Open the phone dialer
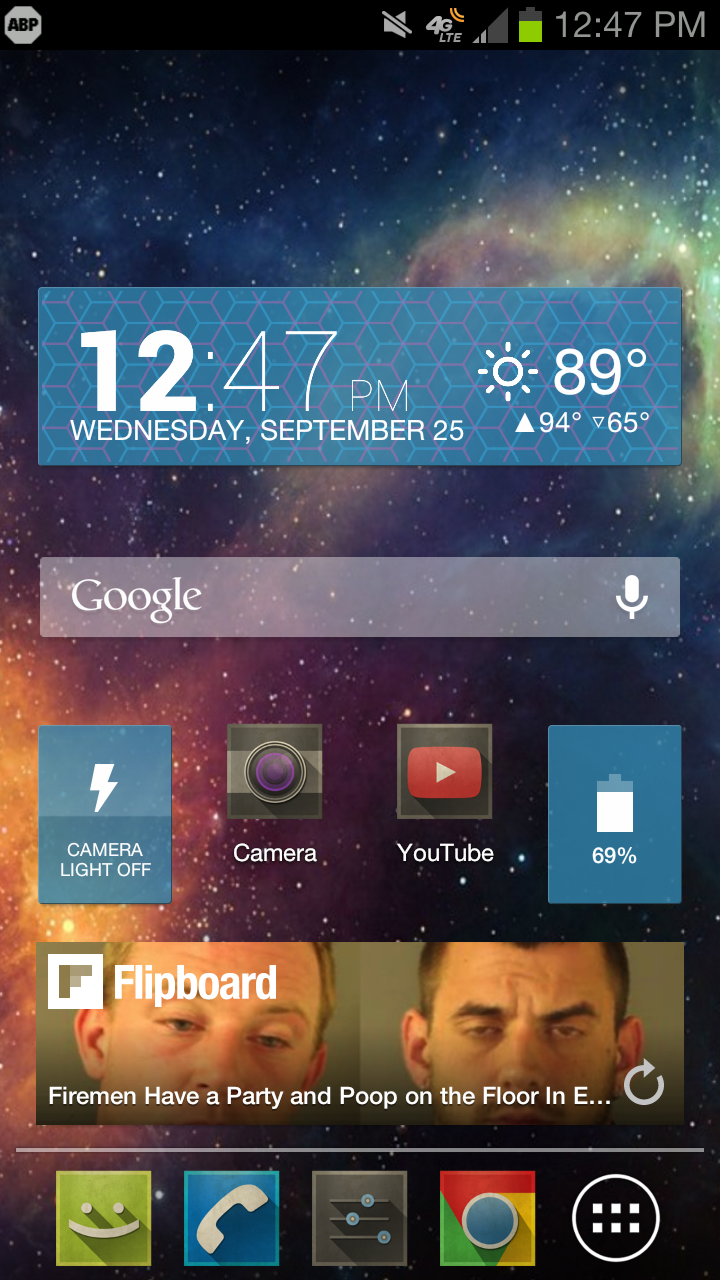This screenshot has height=1280, width=720. pos(231,1219)
